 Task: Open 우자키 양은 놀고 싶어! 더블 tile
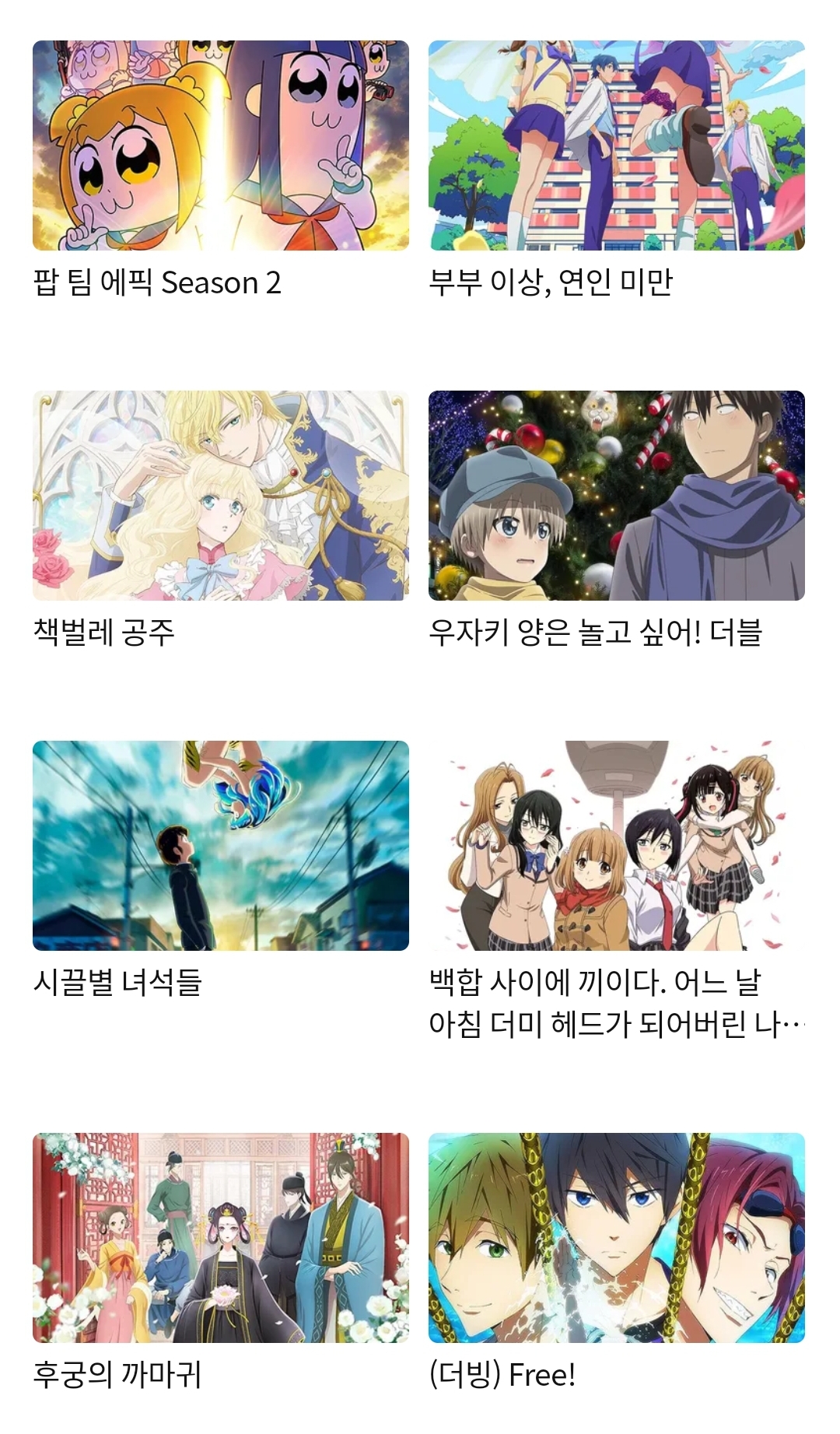pyautogui.click(x=616, y=496)
